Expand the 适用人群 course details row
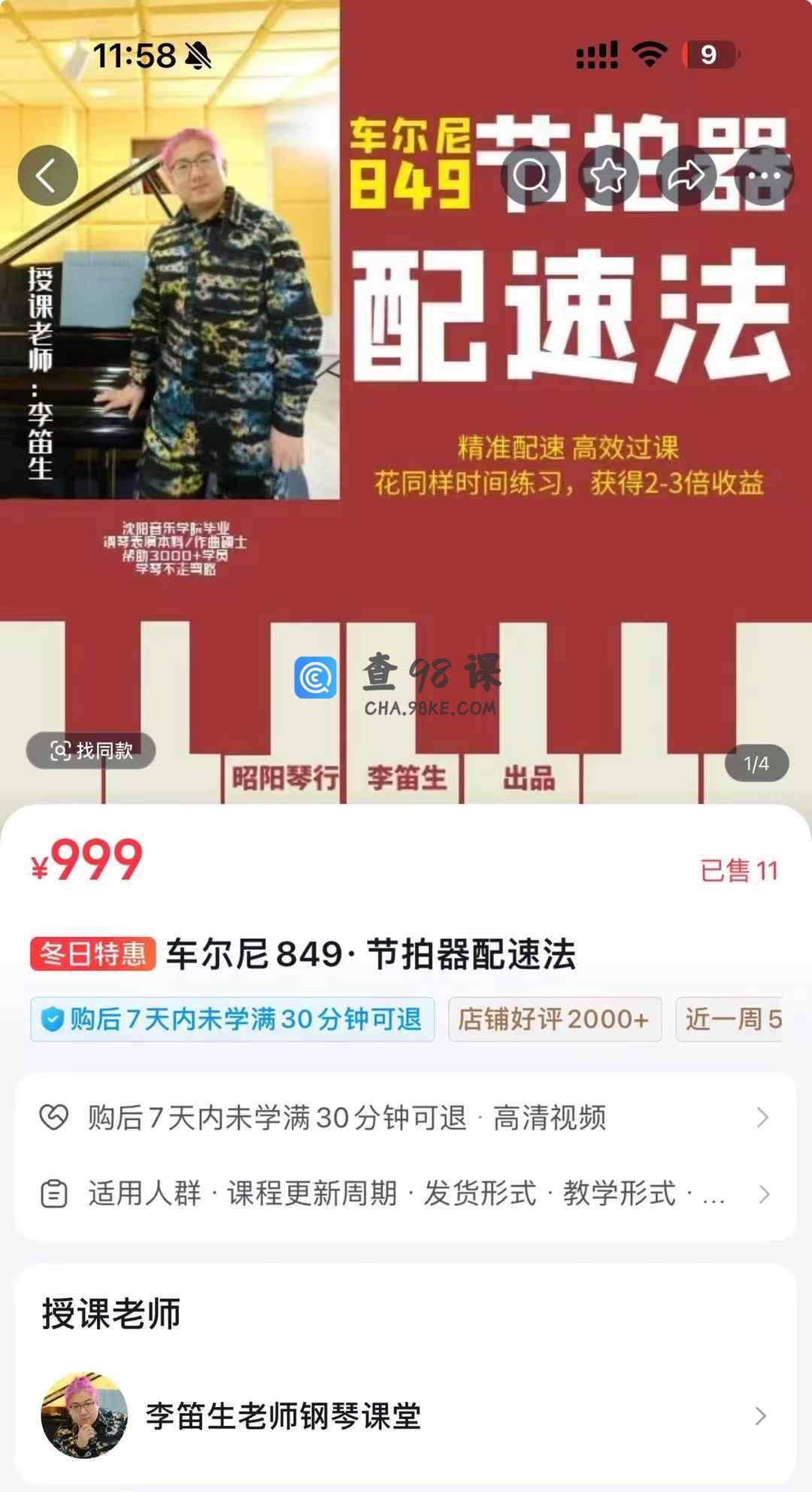This screenshot has height=1492, width=812. pyautogui.click(x=406, y=1193)
